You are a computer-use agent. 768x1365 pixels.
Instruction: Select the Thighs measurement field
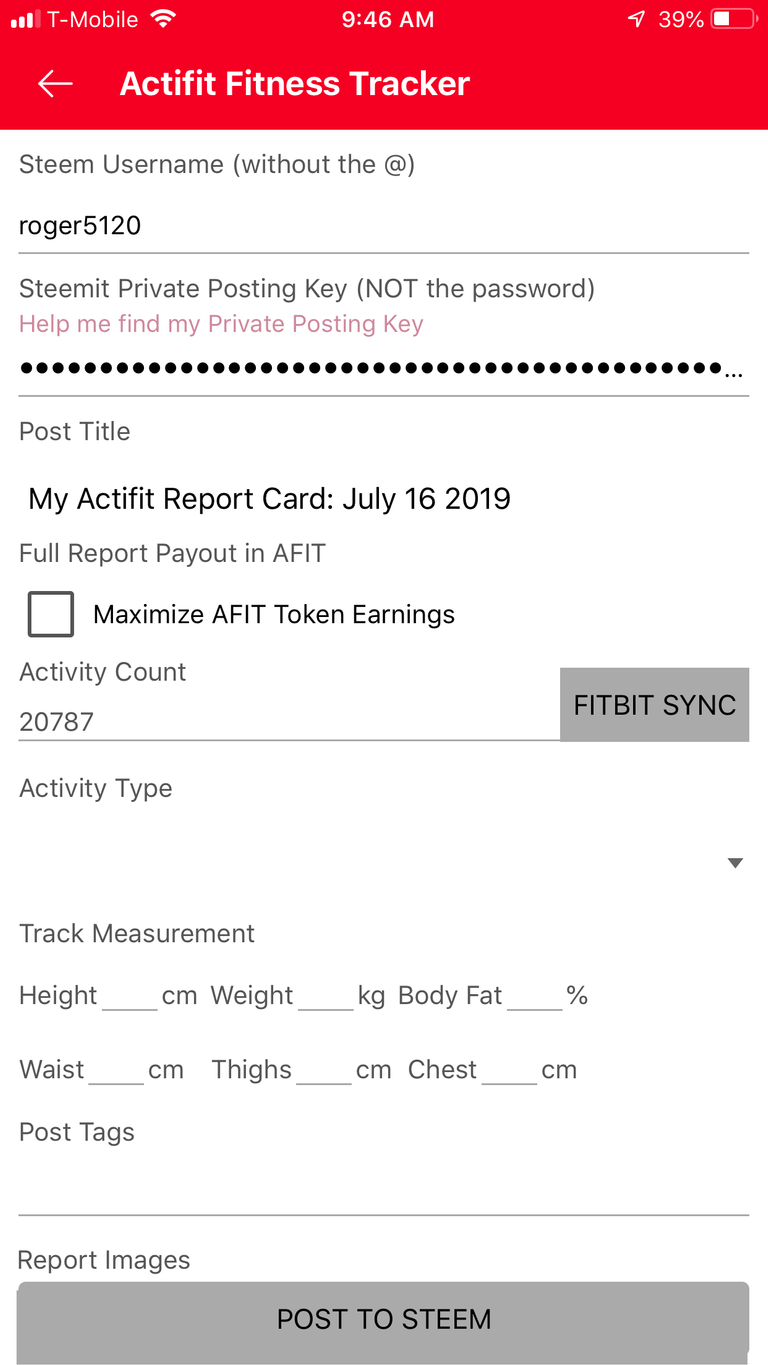point(324,1070)
